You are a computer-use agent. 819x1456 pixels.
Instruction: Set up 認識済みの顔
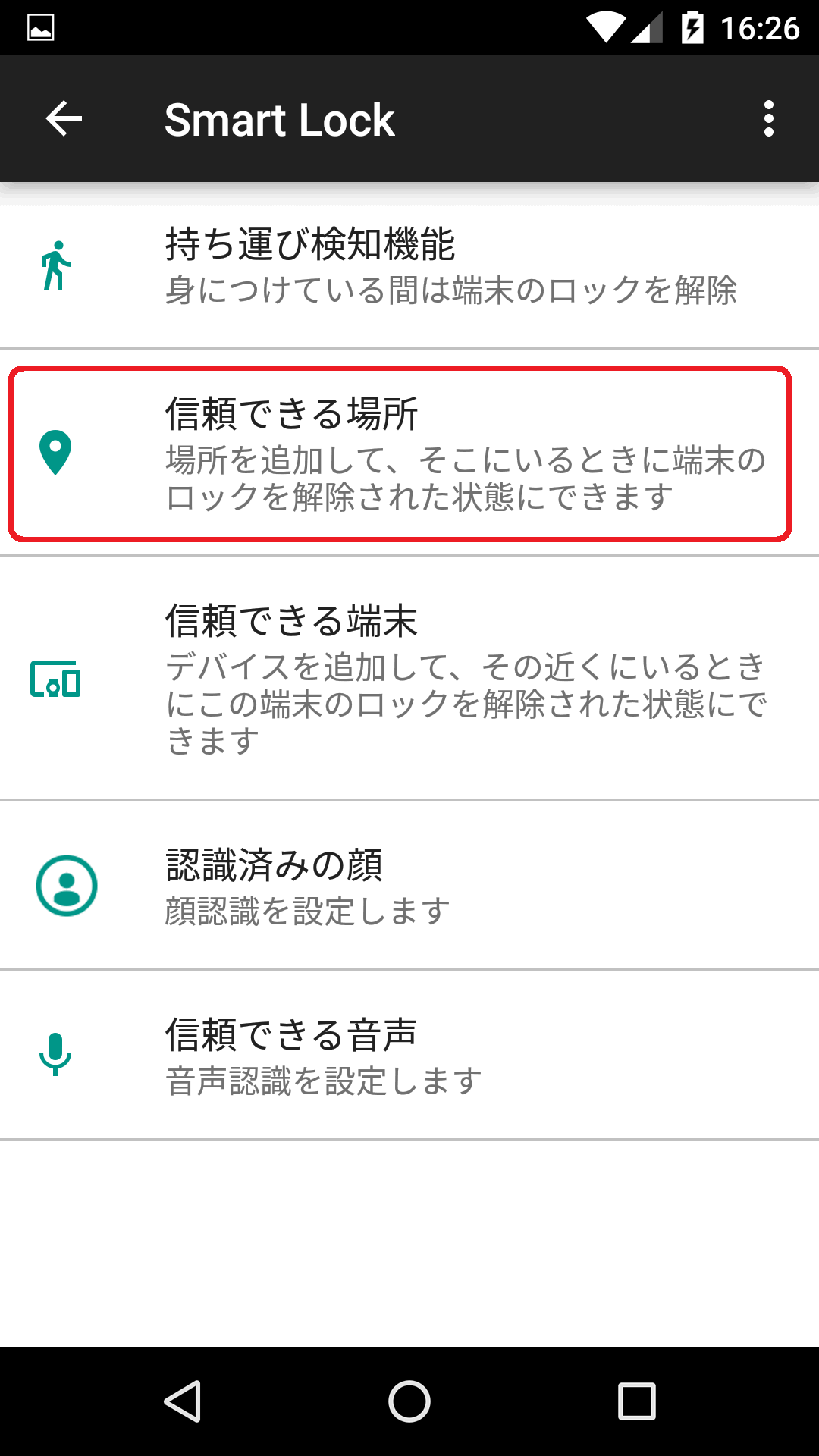409,885
